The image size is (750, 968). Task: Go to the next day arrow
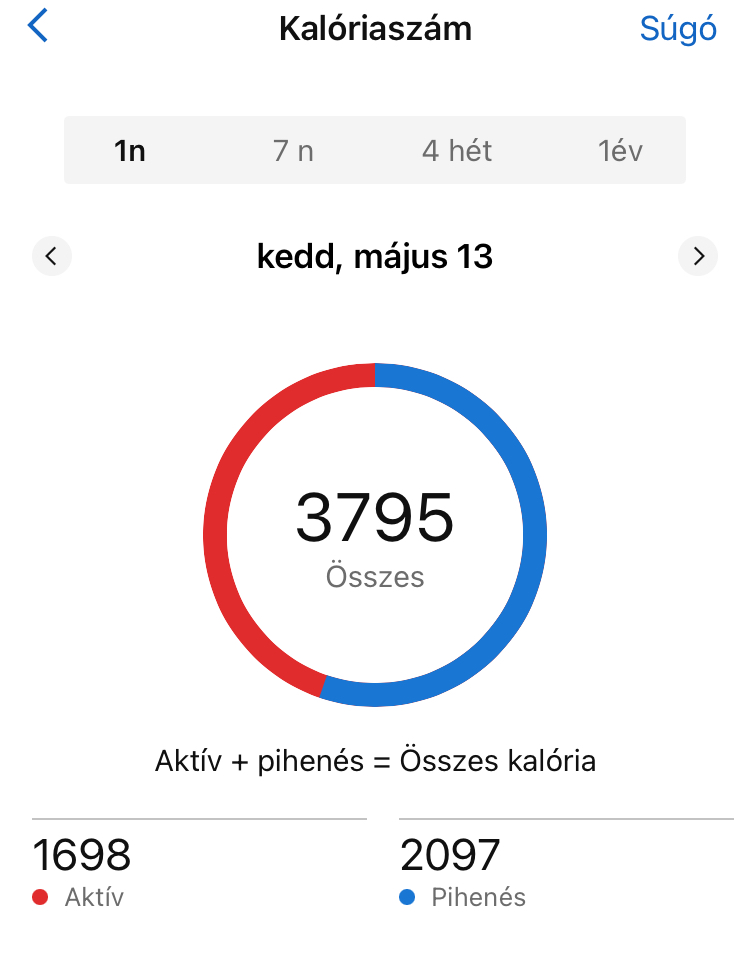click(698, 257)
